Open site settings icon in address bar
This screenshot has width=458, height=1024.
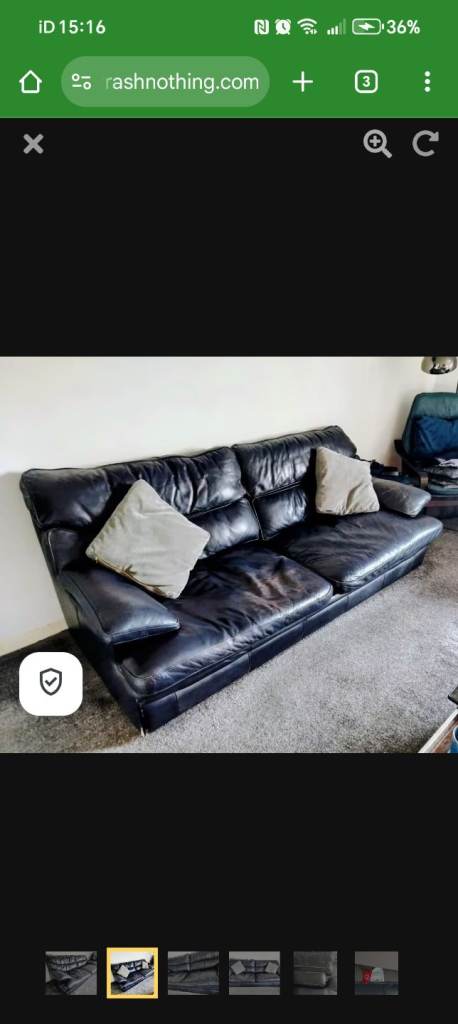82,82
